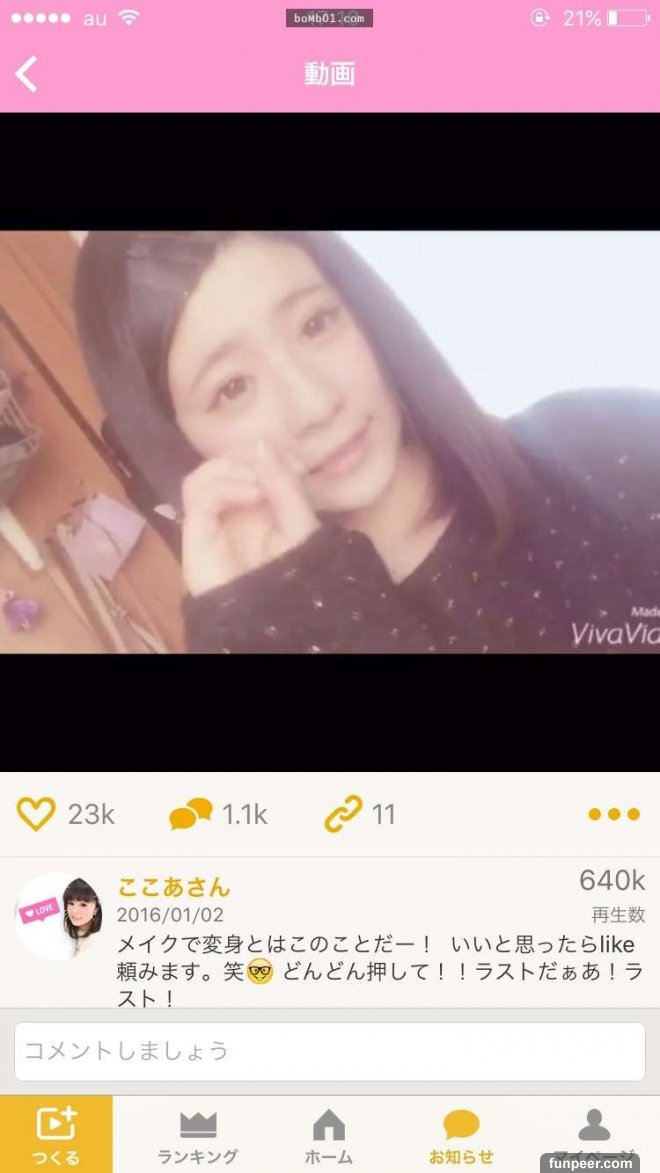The width and height of the screenshot is (660, 1173).
Task: Open the three-dot overflow menu
Action: click(613, 814)
